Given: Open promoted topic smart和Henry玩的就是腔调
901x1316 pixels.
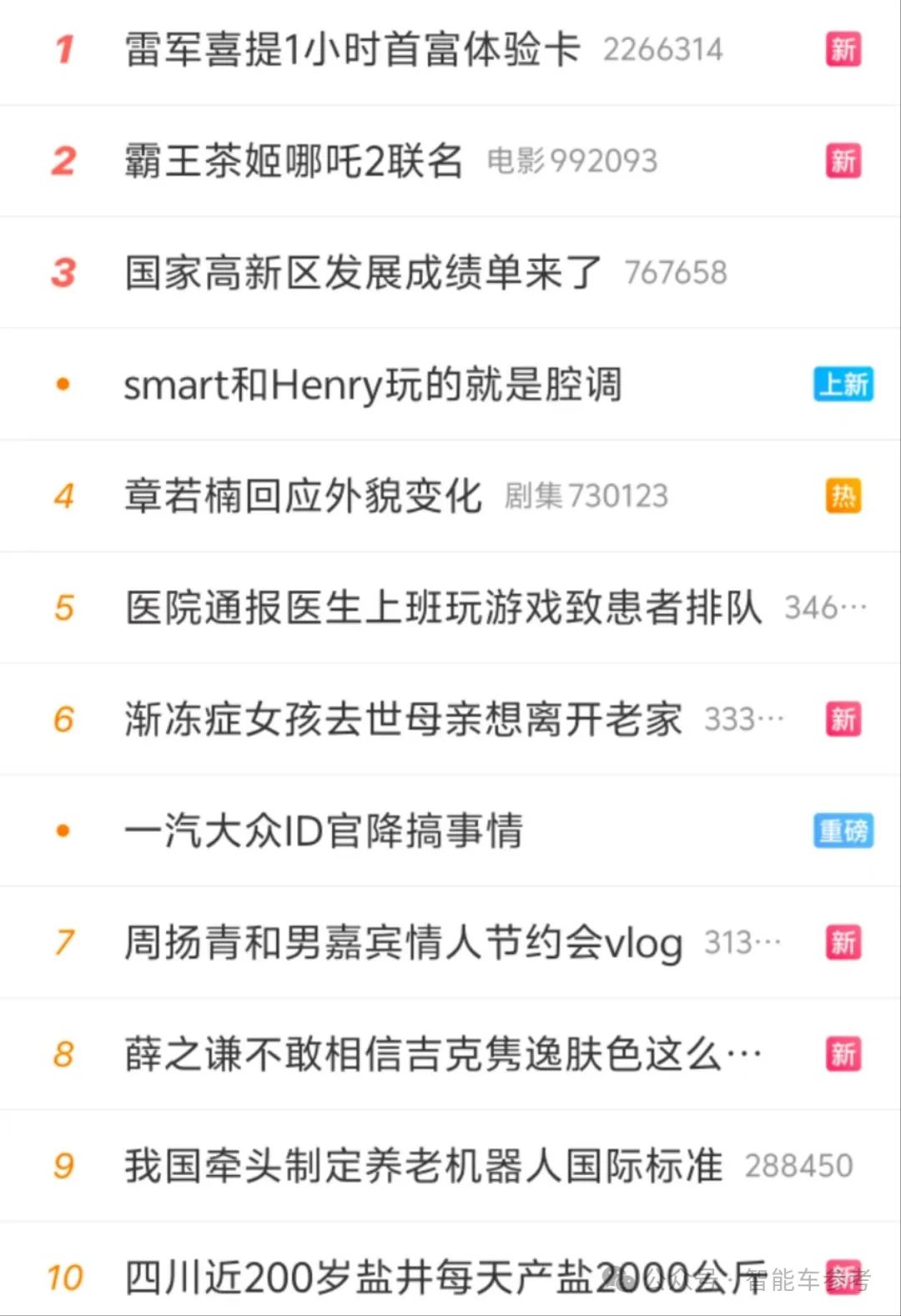Looking at the screenshot, I should [x=373, y=385].
